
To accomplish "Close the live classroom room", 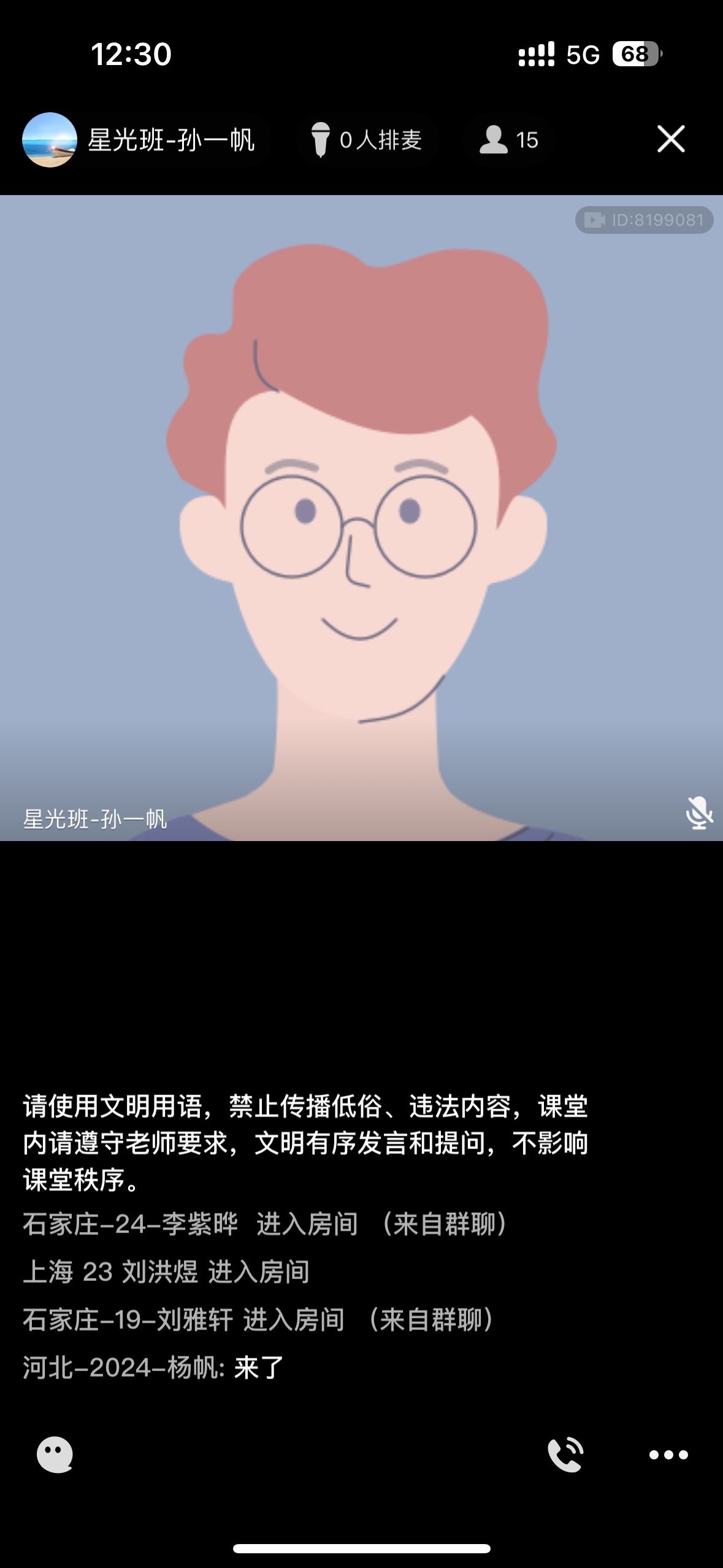I will click(x=671, y=139).
